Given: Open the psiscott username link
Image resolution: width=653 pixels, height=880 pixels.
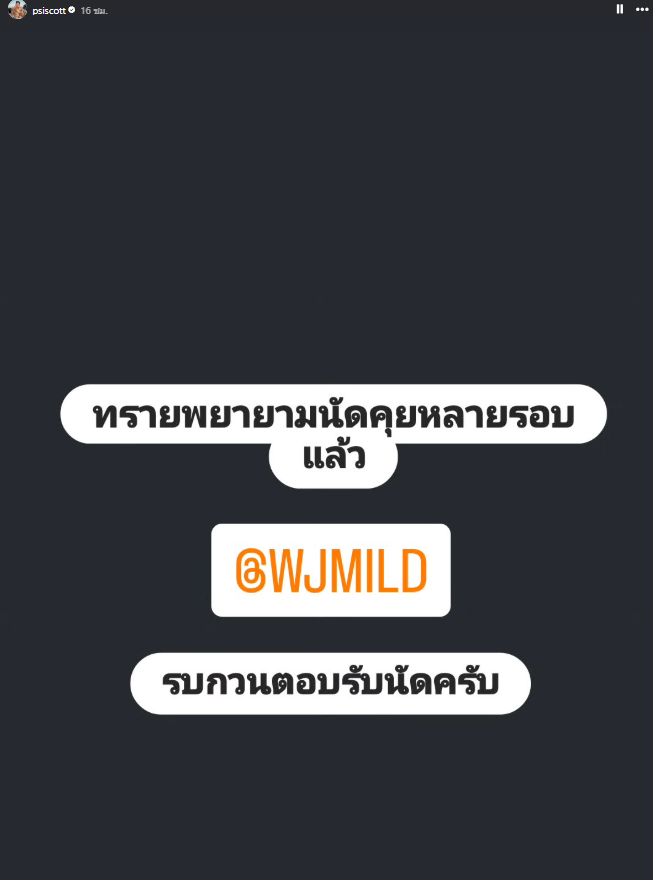Looking at the screenshot, I should click(49, 10).
